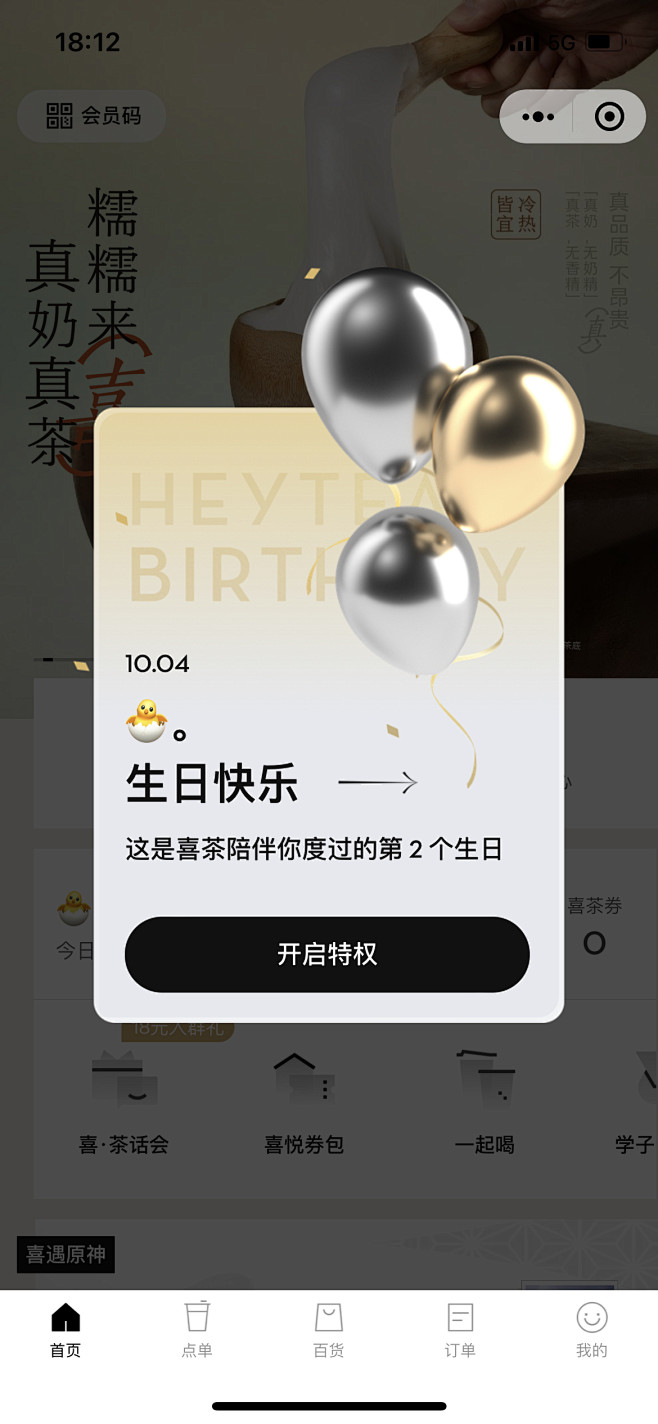The image size is (658, 1424).
Task: Close the mini program
Action: tap(608, 117)
